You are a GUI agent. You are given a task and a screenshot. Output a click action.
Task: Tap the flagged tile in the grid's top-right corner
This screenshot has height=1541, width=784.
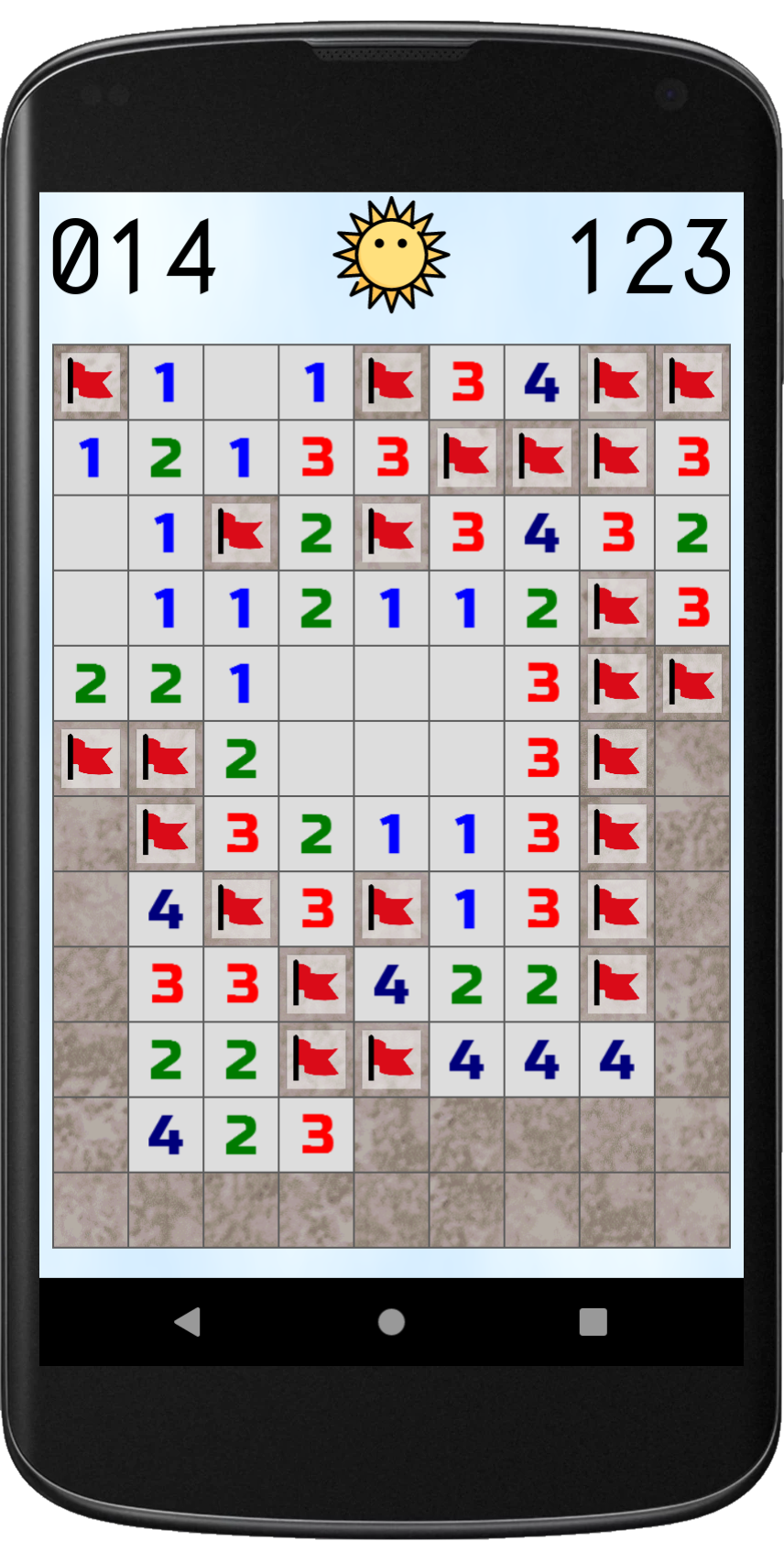[692, 382]
